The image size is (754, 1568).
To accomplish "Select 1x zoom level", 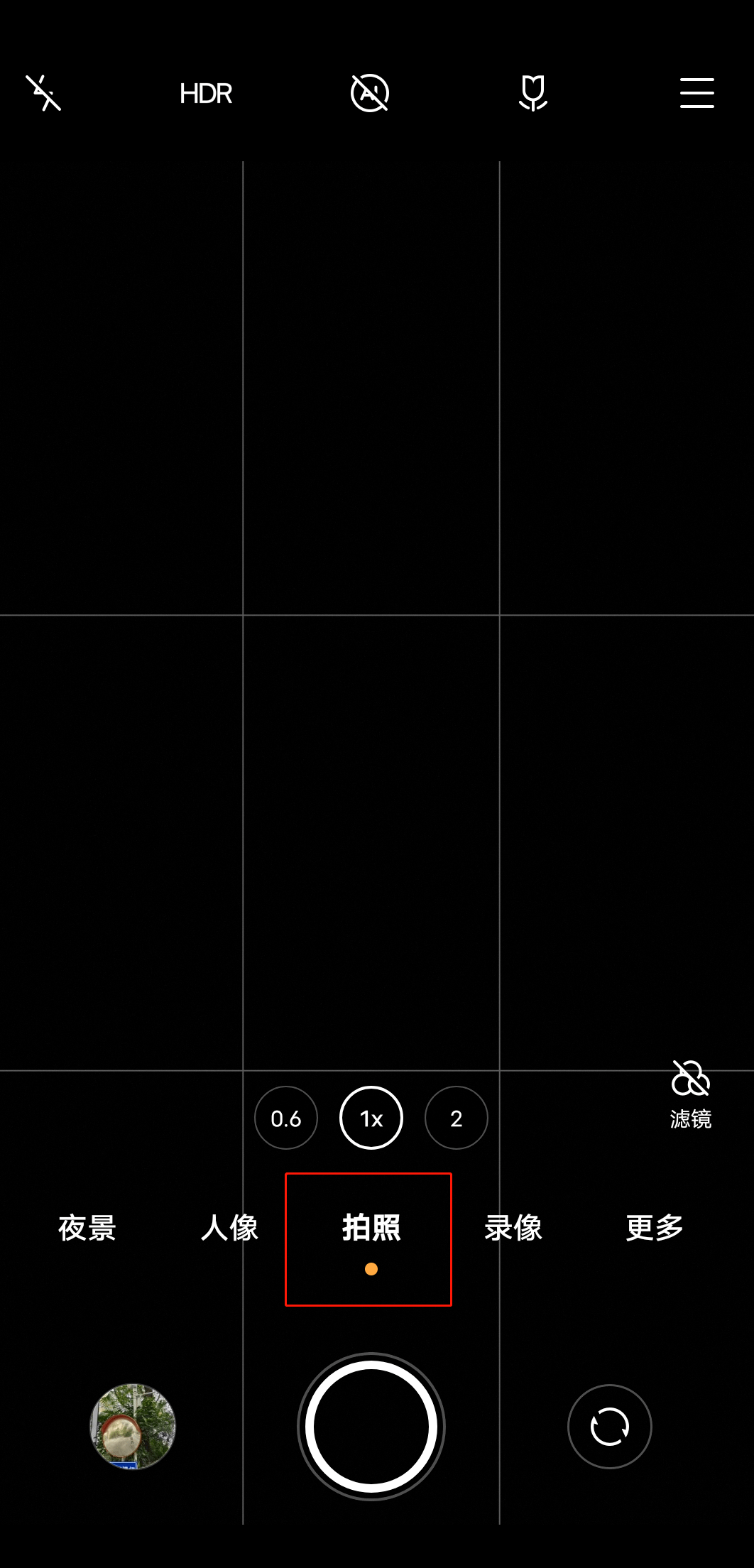I will [x=371, y=1118].
